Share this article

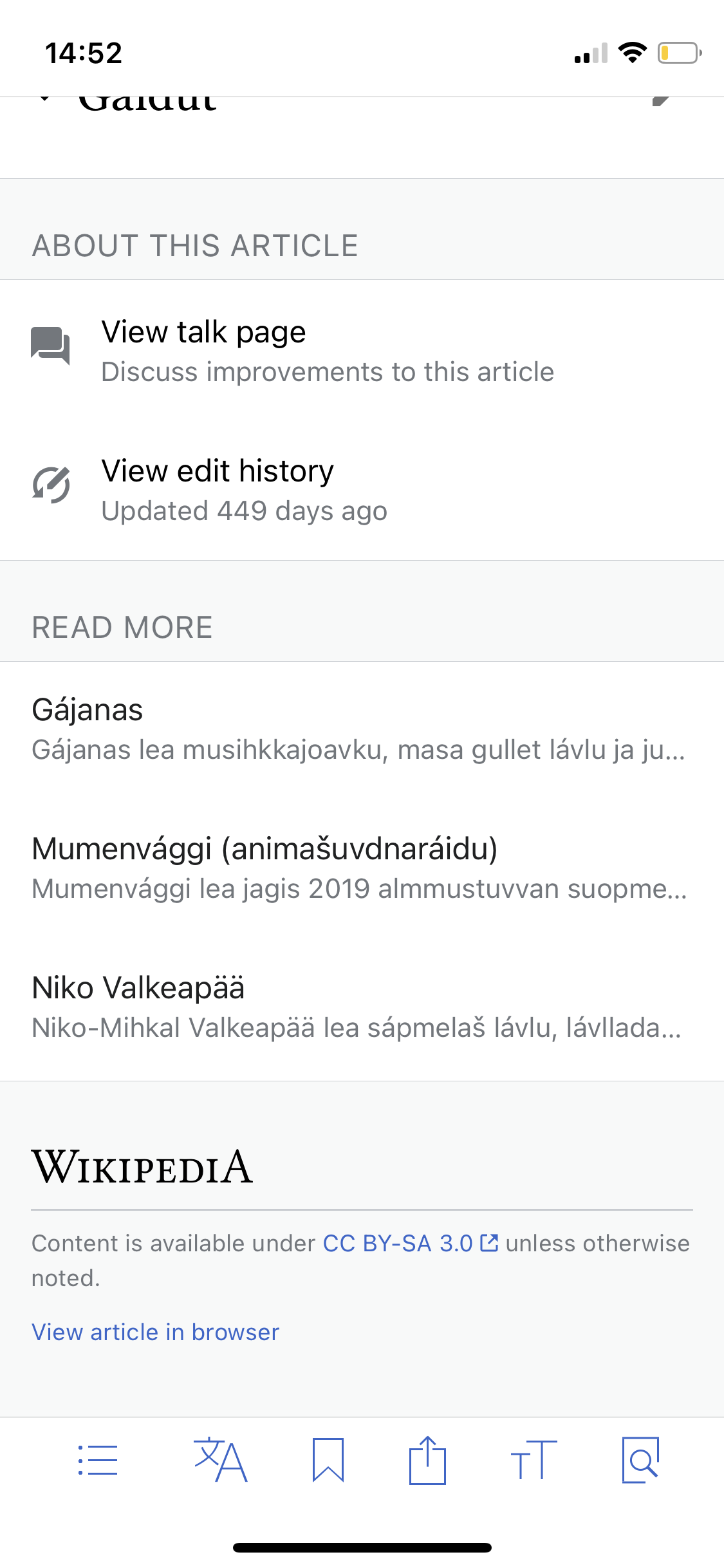(x=427, y=1460)
